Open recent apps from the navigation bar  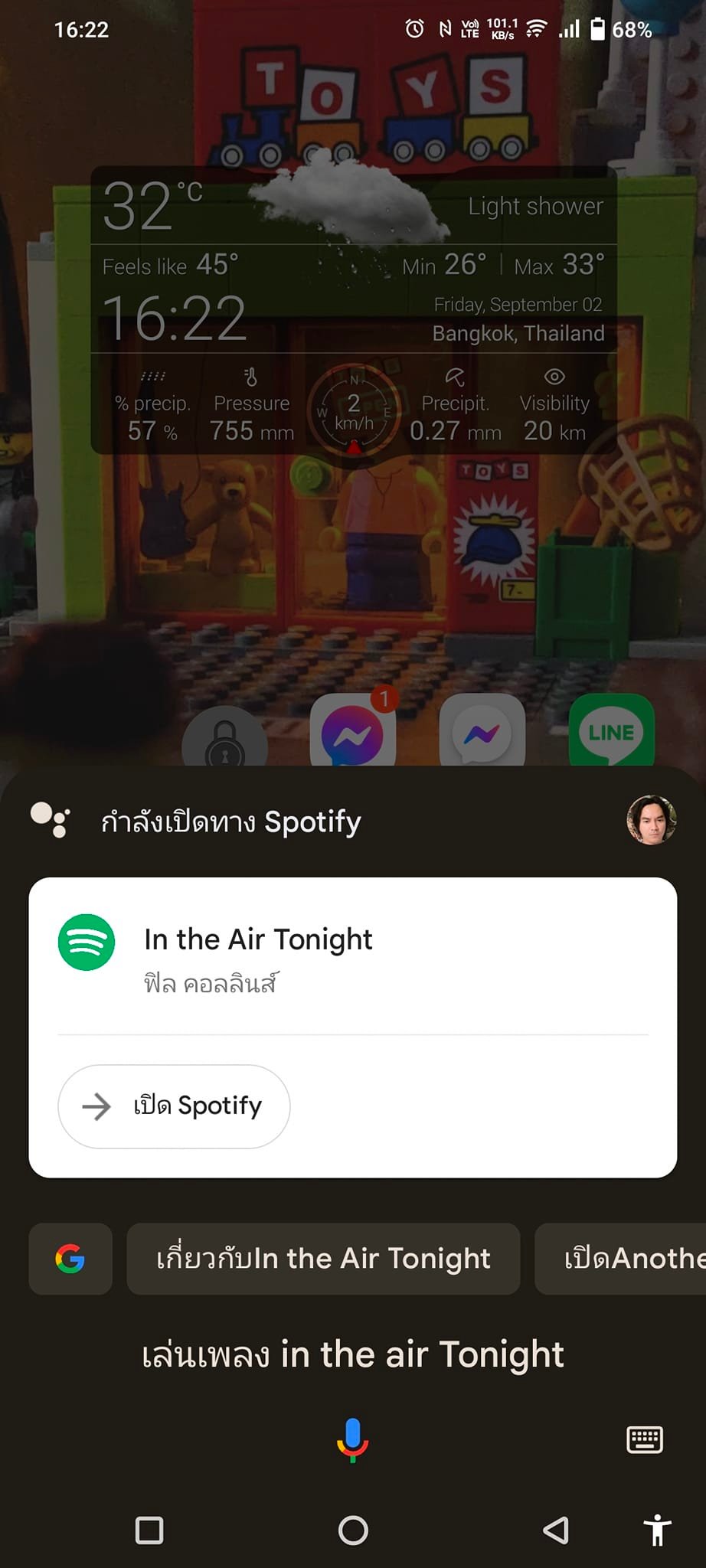coord(149,1530)
